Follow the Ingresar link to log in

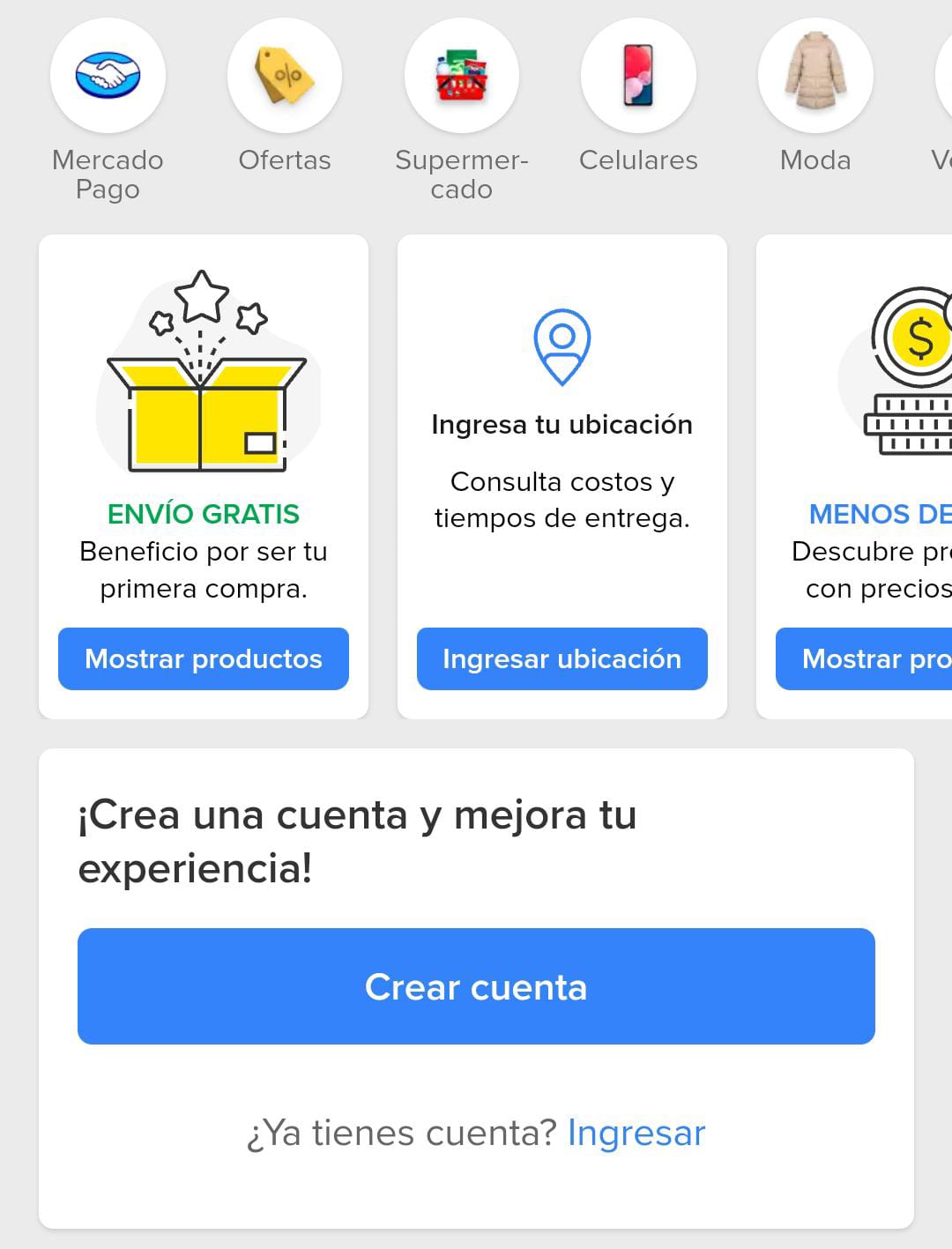click(636, 1134)
